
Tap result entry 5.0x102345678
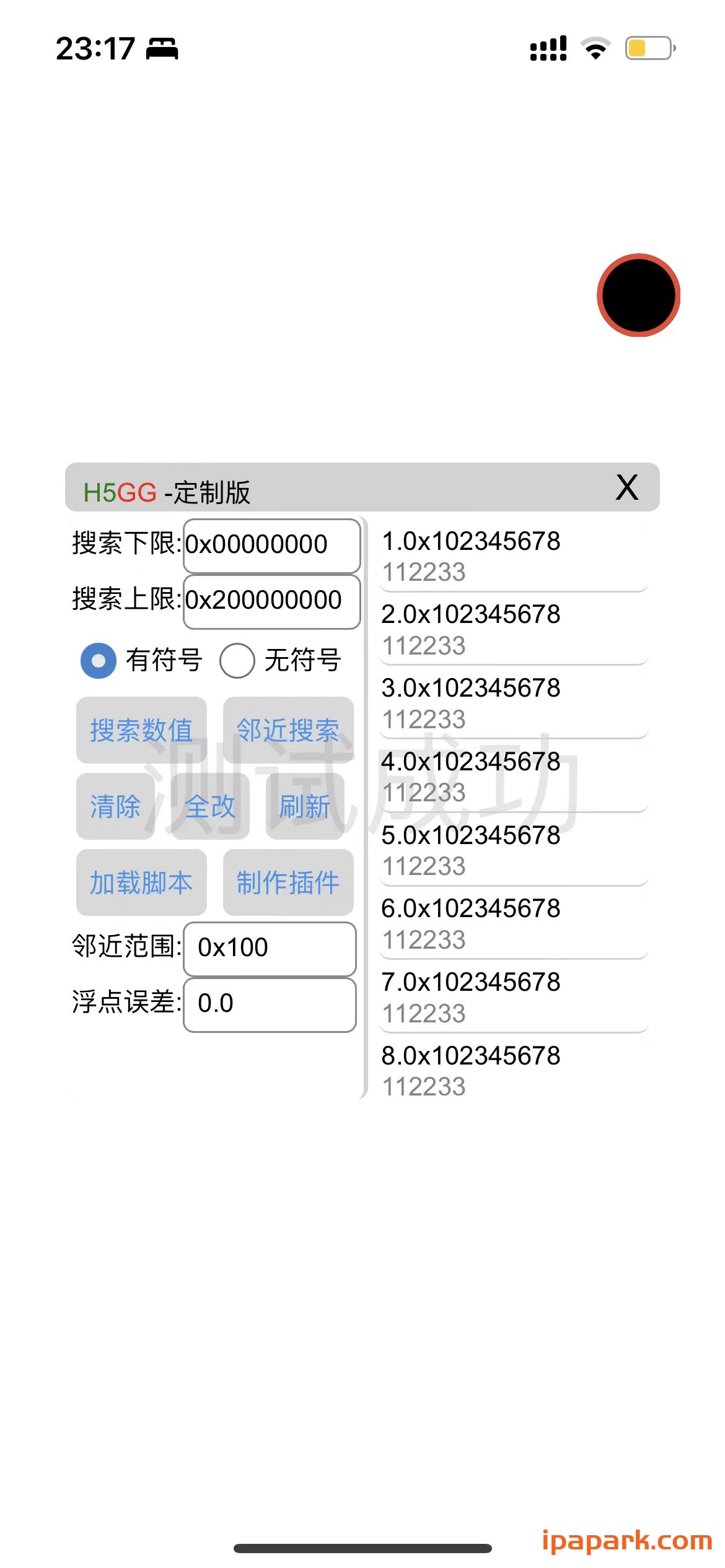[471, 835]
